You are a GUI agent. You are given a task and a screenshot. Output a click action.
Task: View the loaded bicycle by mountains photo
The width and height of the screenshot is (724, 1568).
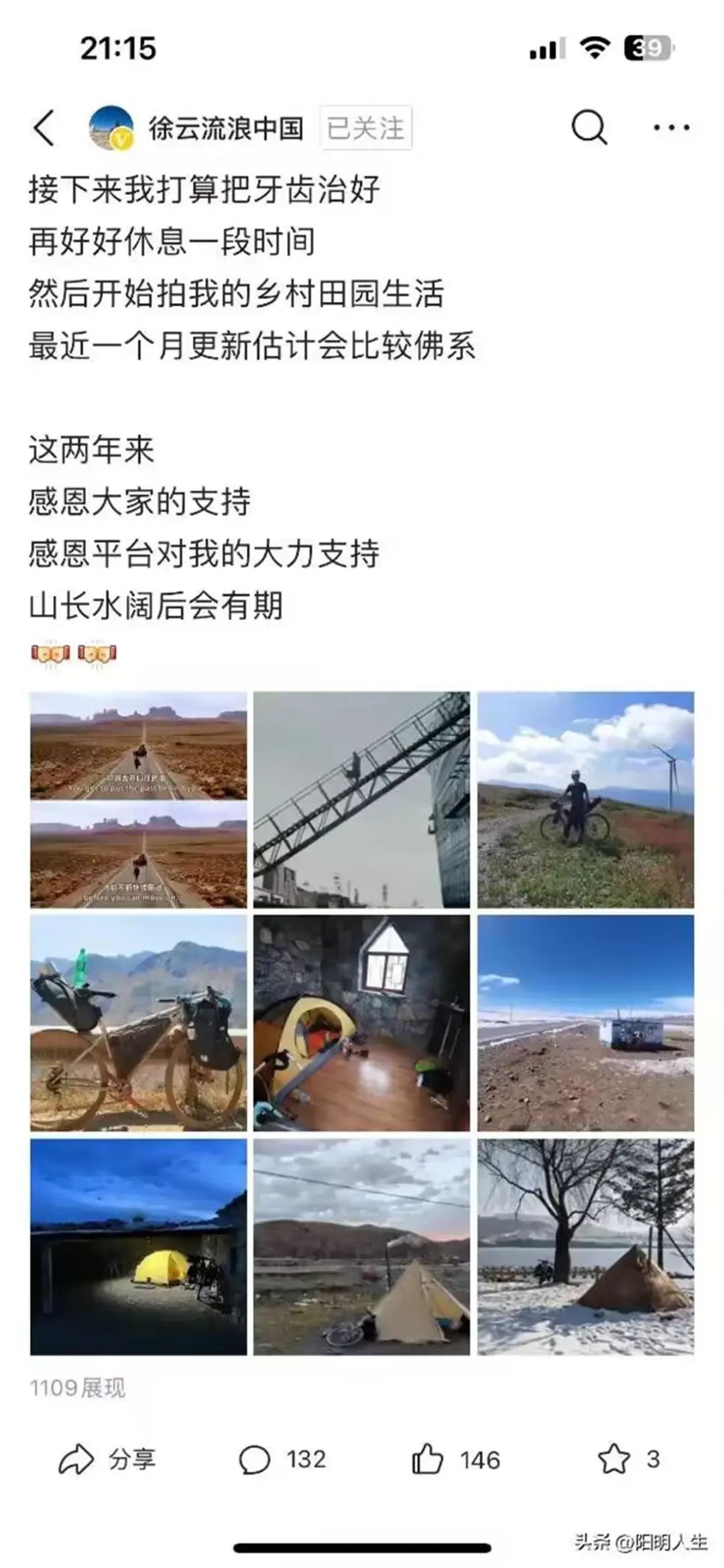click(138, 1023)
